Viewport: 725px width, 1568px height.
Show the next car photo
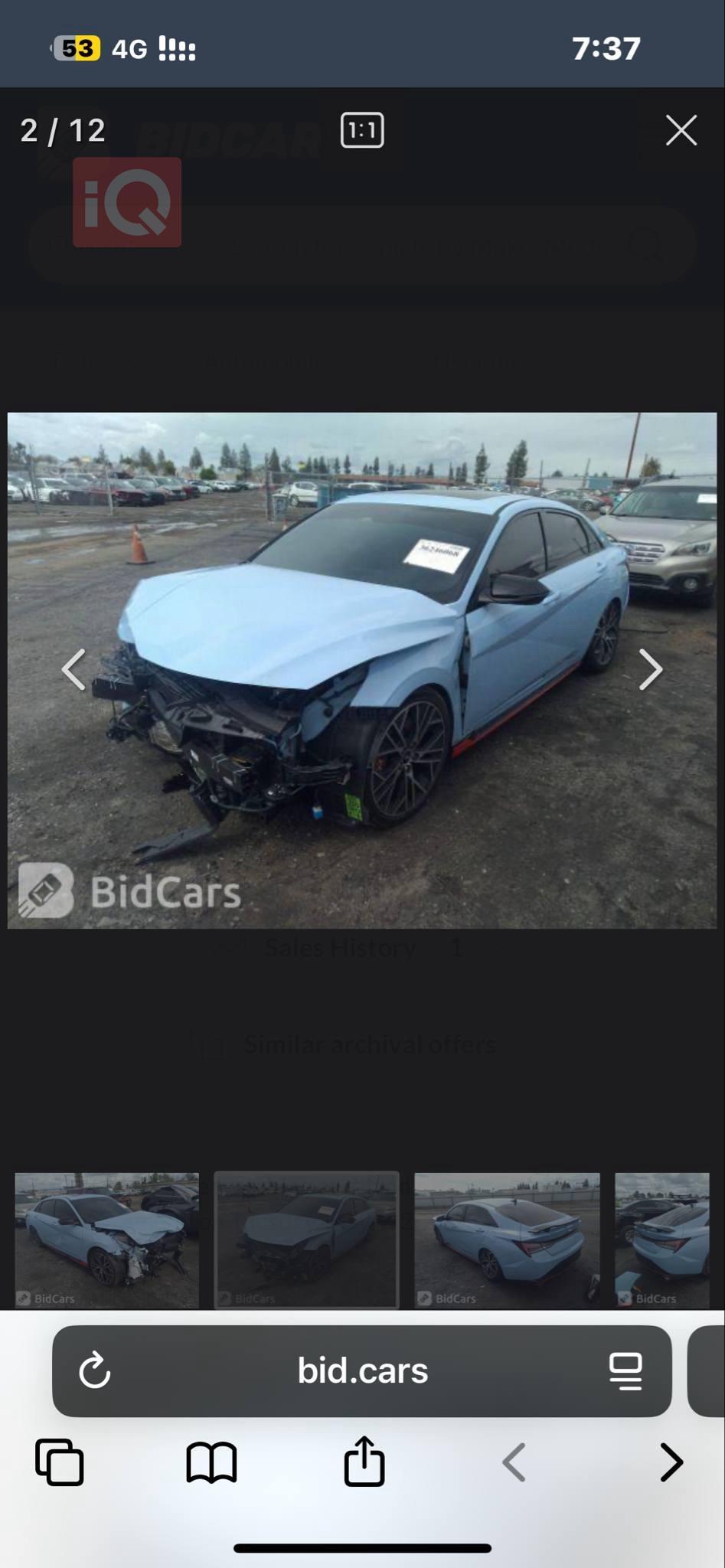point(650,670)
